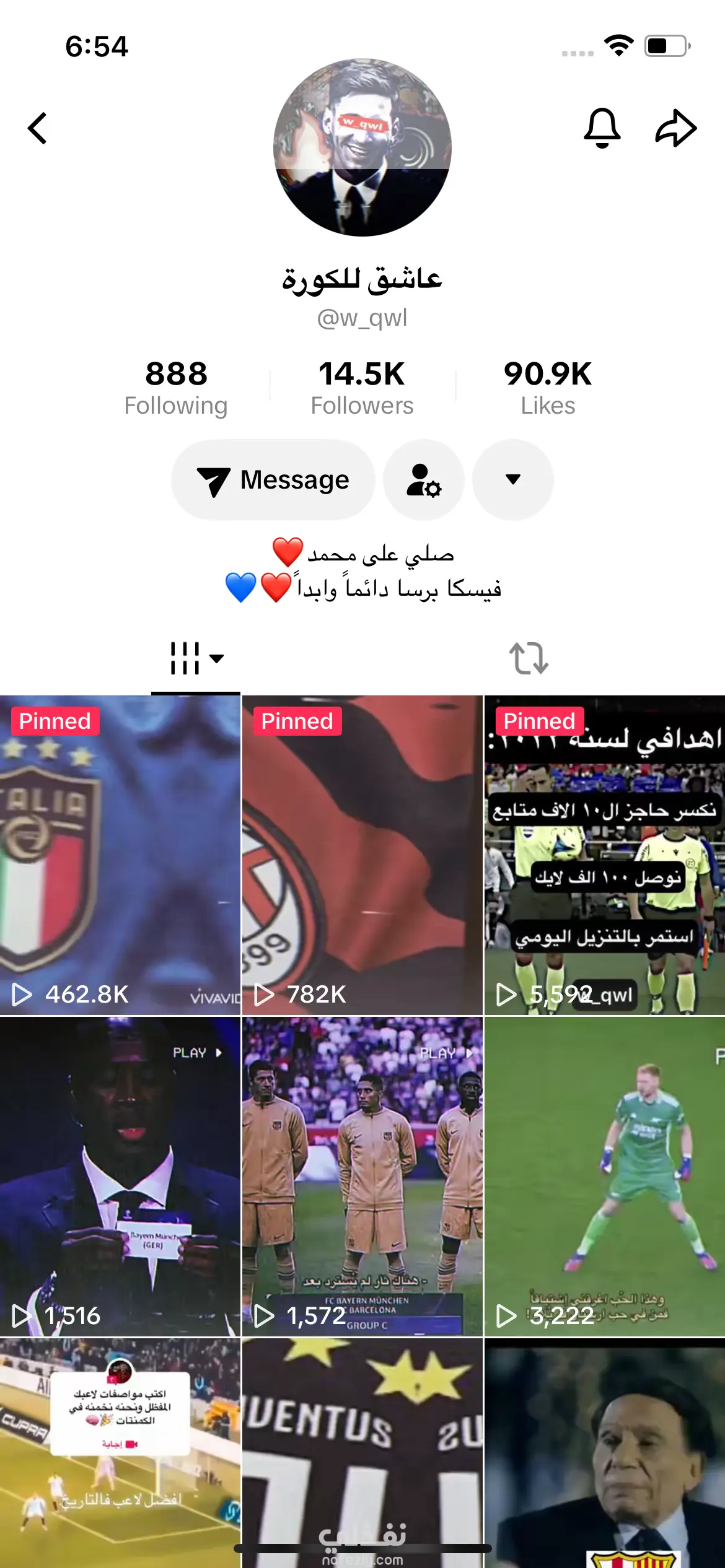Open the follow settings person icon
The image size is (725, 1568).
424,480
